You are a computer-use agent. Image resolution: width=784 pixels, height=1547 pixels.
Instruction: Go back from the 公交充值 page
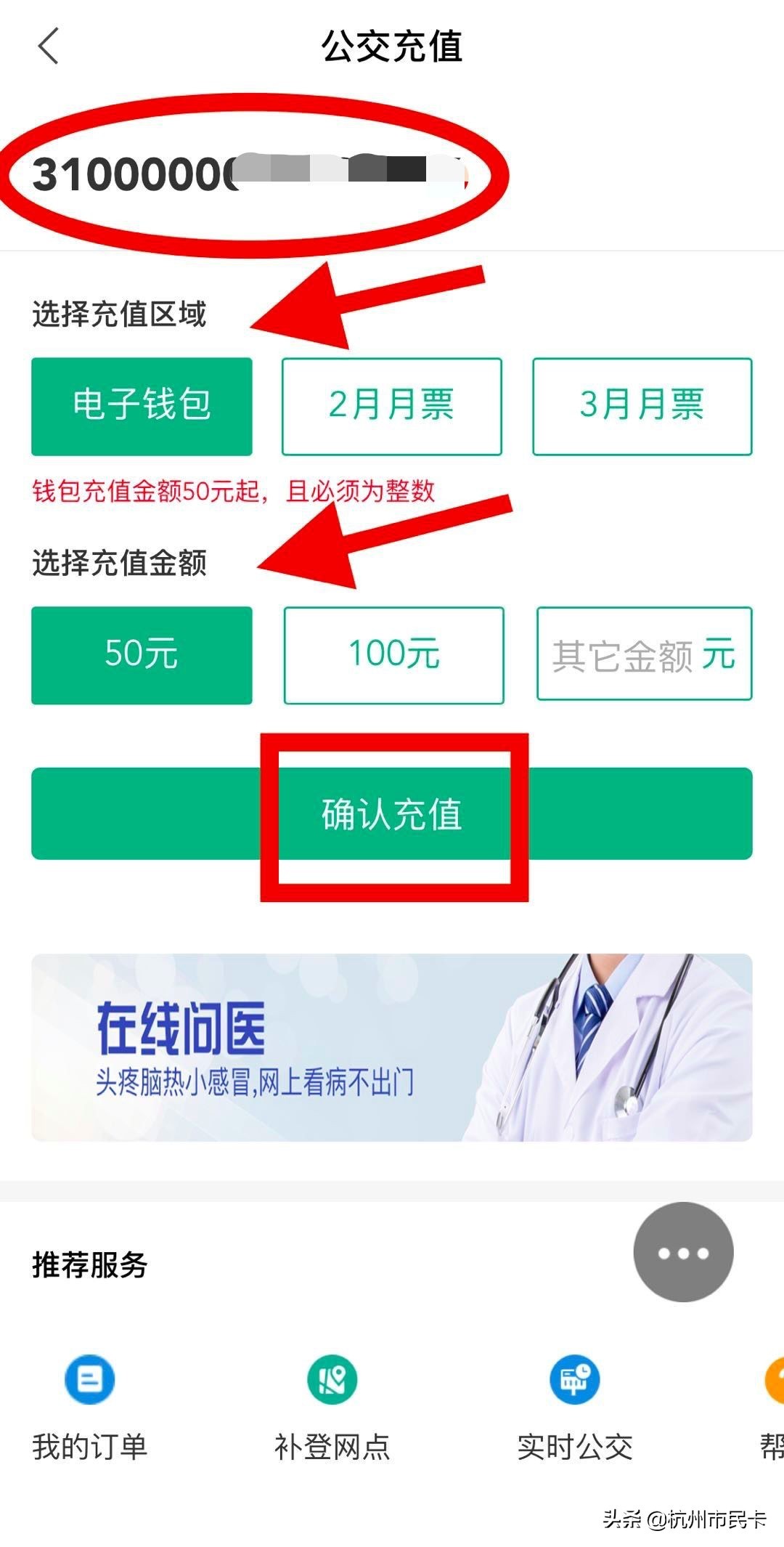(48, 46)
